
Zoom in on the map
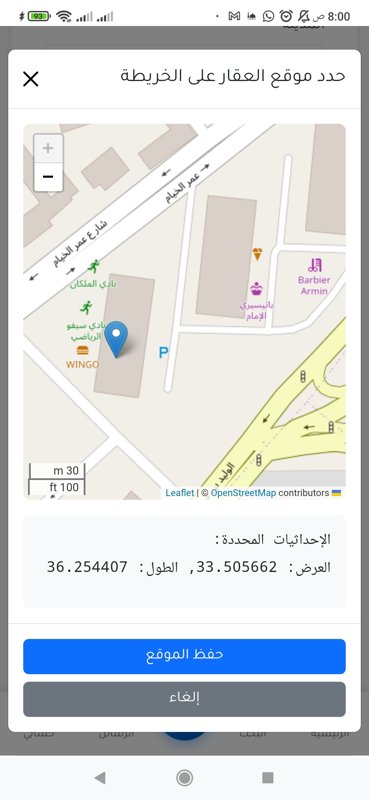click(x=48, y=148)
